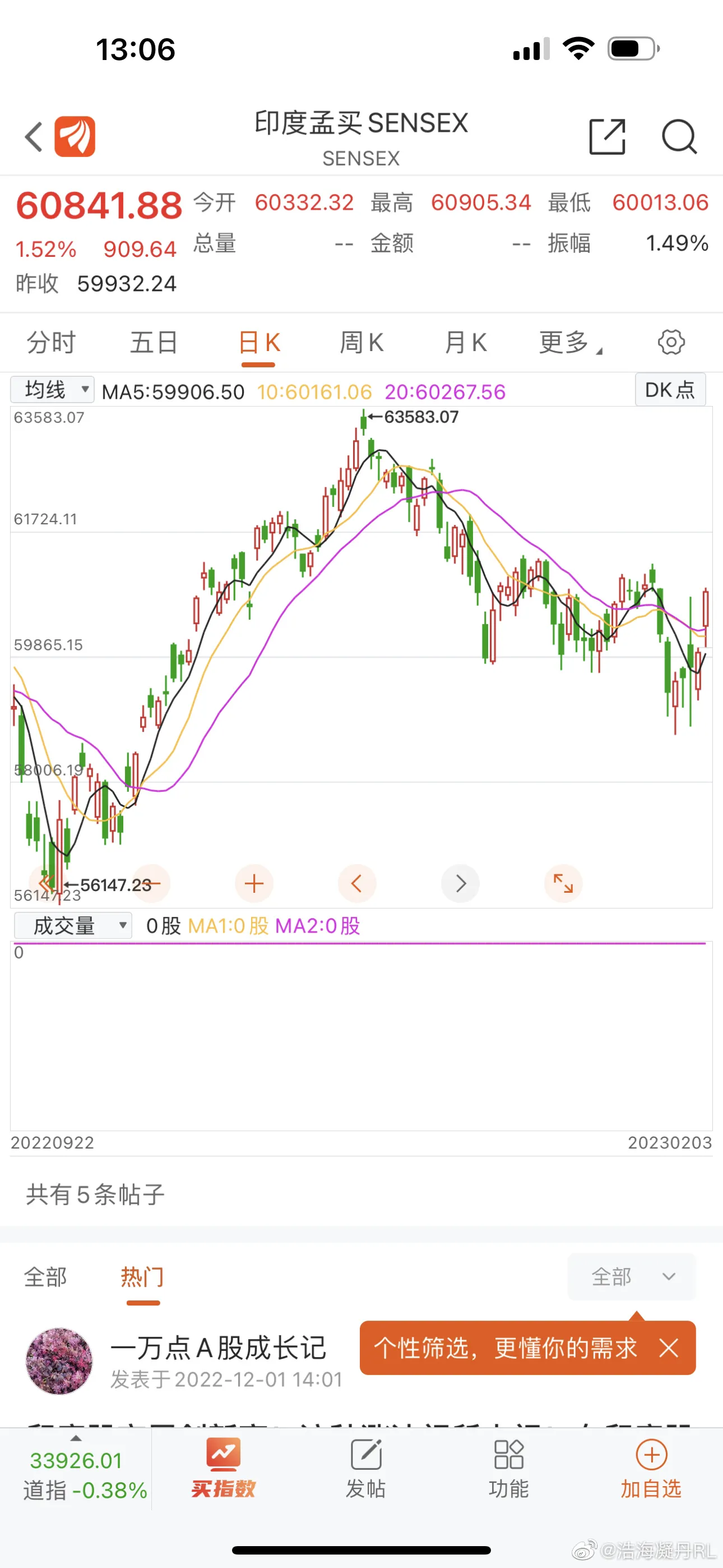
Task: Share the SENSEX index page
Action: [607, 136]
